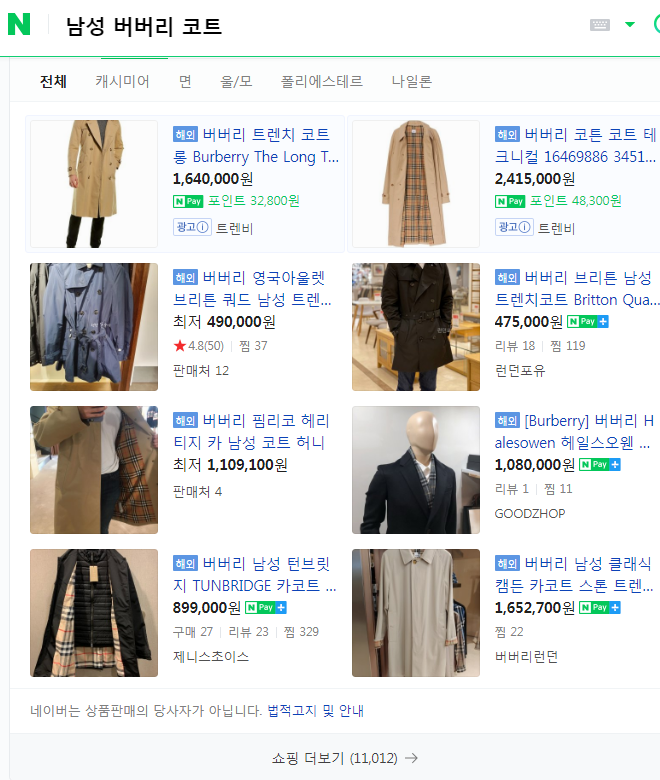The image size is (660, 780).
Task: Open the 브리튼 남성 트렌치코트 475,000원 item
Action: click(578, 289)
